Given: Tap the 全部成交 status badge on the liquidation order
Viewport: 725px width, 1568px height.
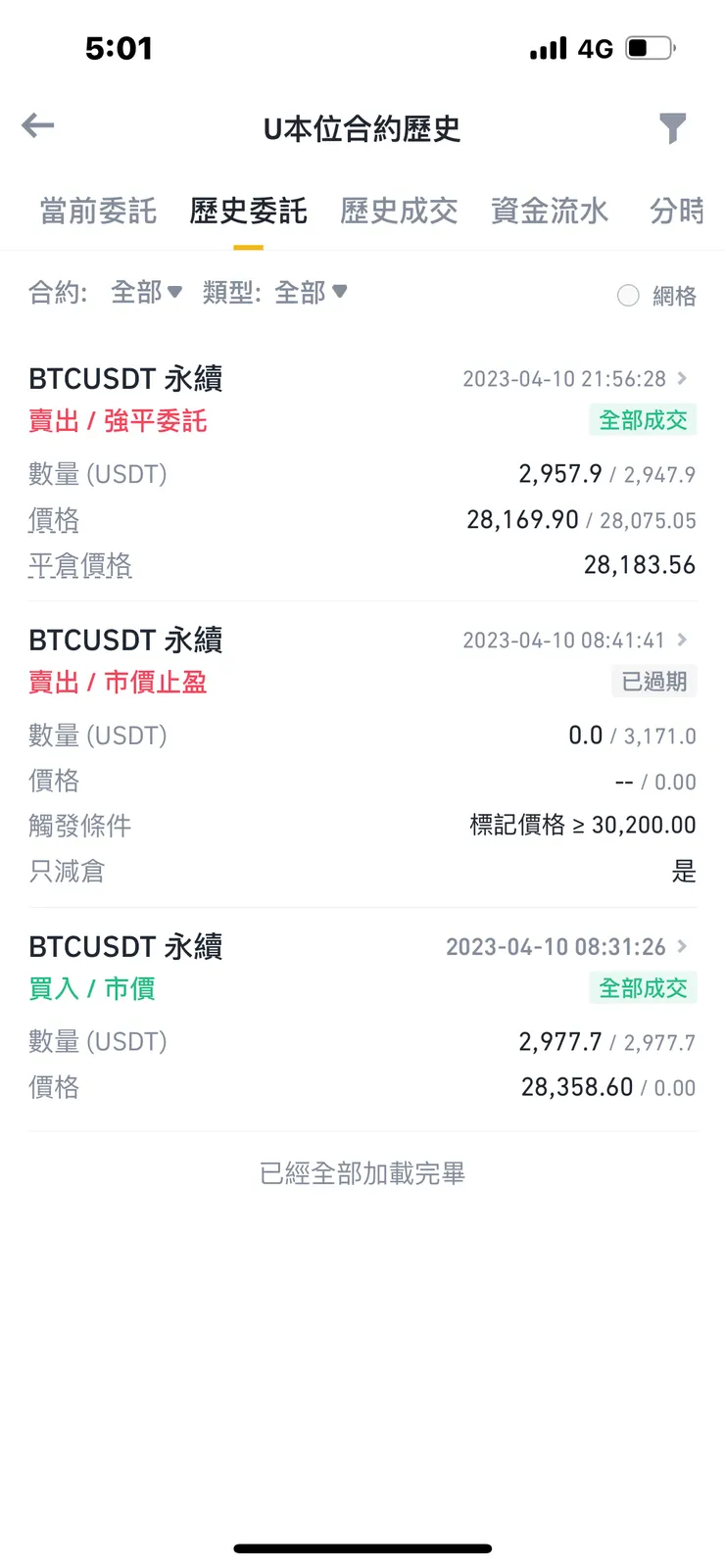Looking at the screenshot, I should [643, 420].
